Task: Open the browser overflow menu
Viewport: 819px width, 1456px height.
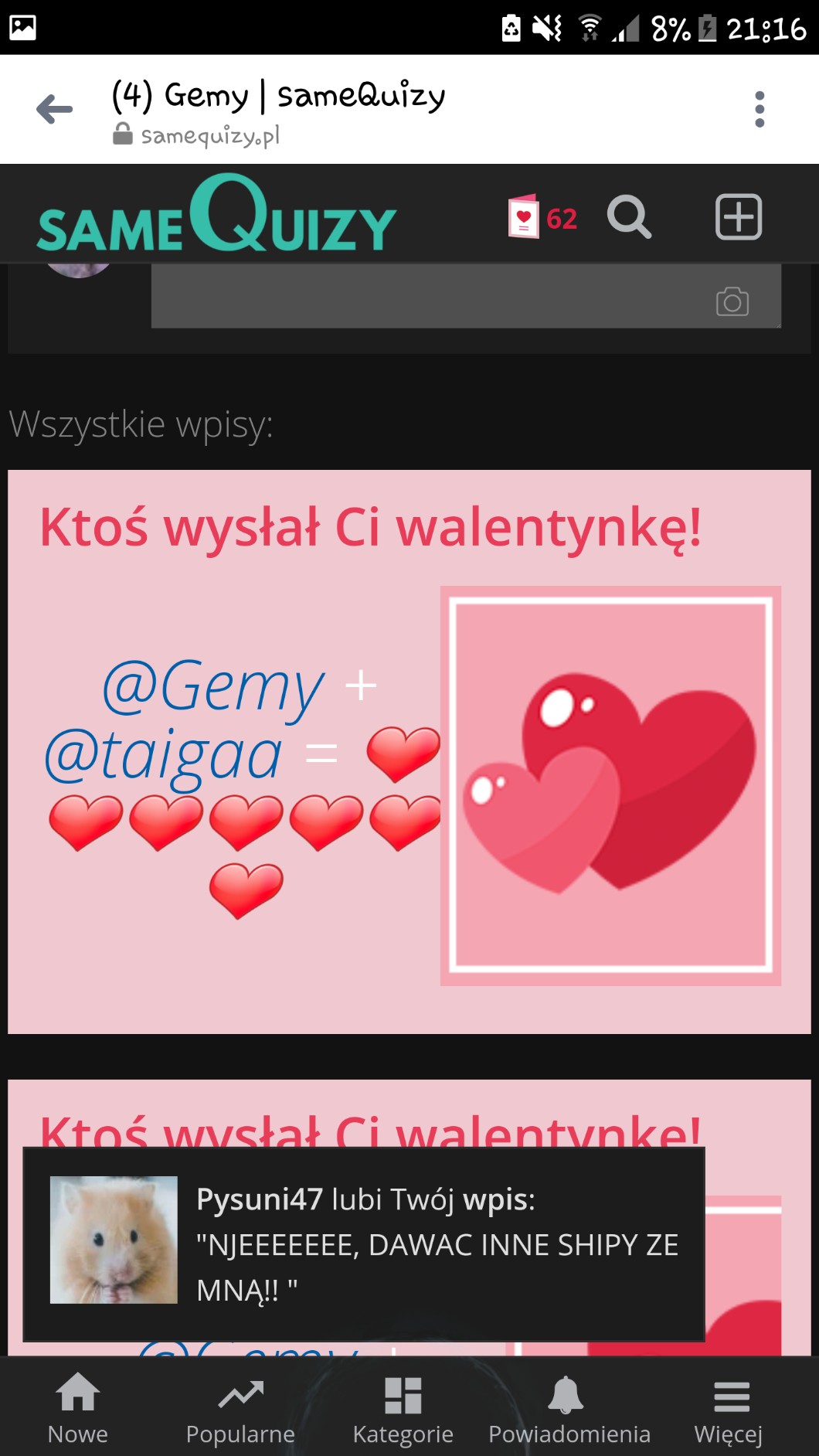Action: pos(760,109)
